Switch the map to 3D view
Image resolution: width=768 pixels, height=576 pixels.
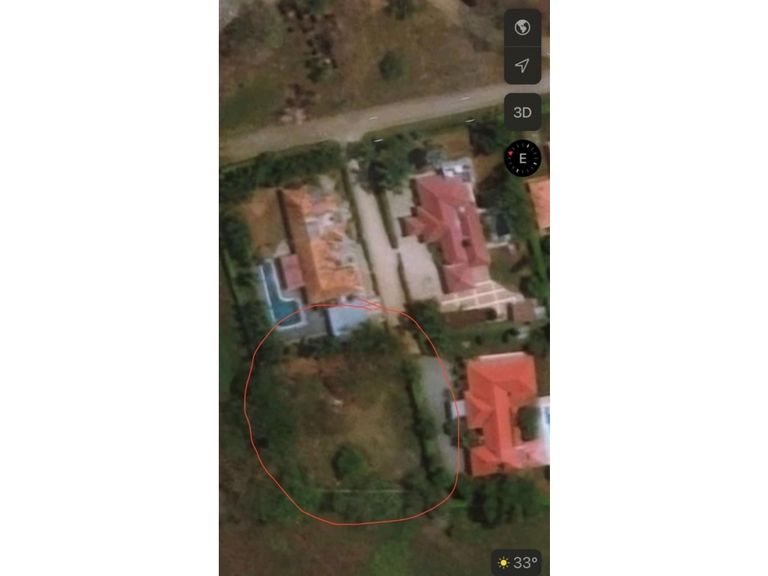click(522, 112)
